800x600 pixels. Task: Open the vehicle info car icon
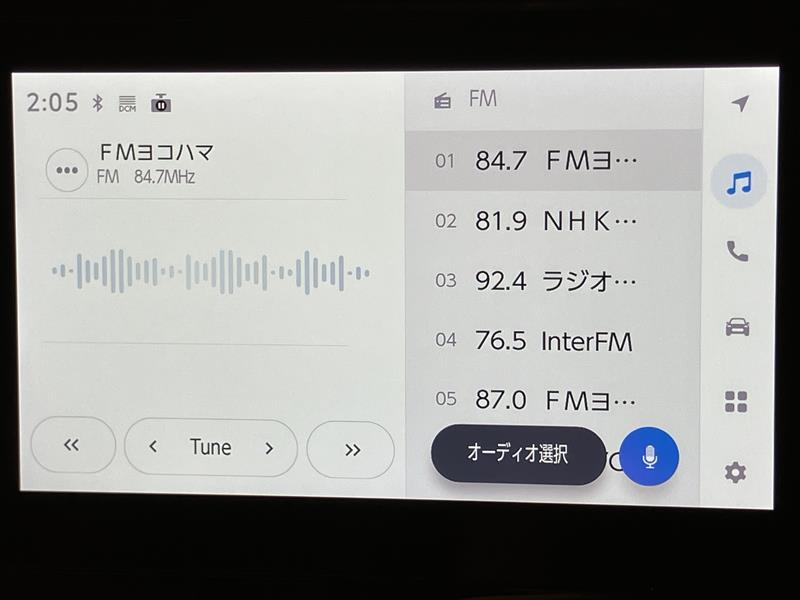click(737, 327)
